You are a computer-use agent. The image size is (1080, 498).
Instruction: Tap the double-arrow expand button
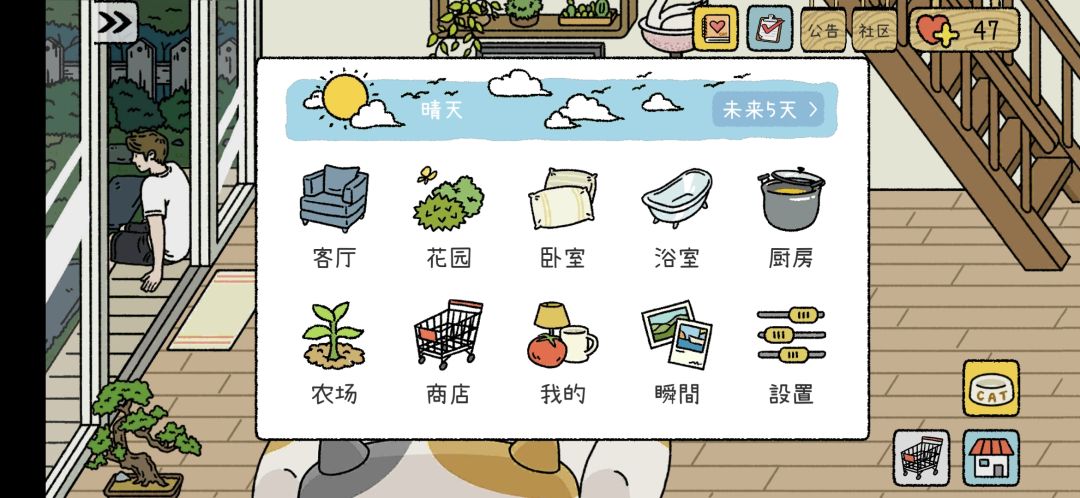pyautogui.click(x=115, y=23)
